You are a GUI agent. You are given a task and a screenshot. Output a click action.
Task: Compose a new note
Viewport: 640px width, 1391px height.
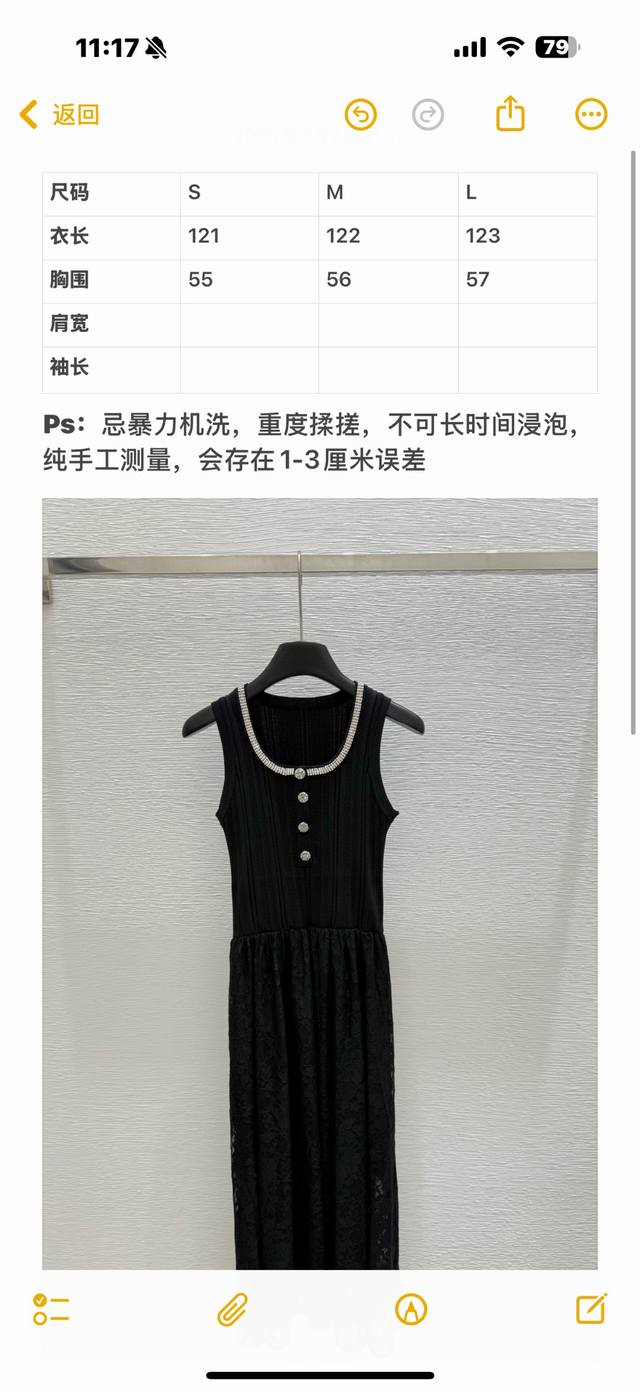tap(591, 1309)
